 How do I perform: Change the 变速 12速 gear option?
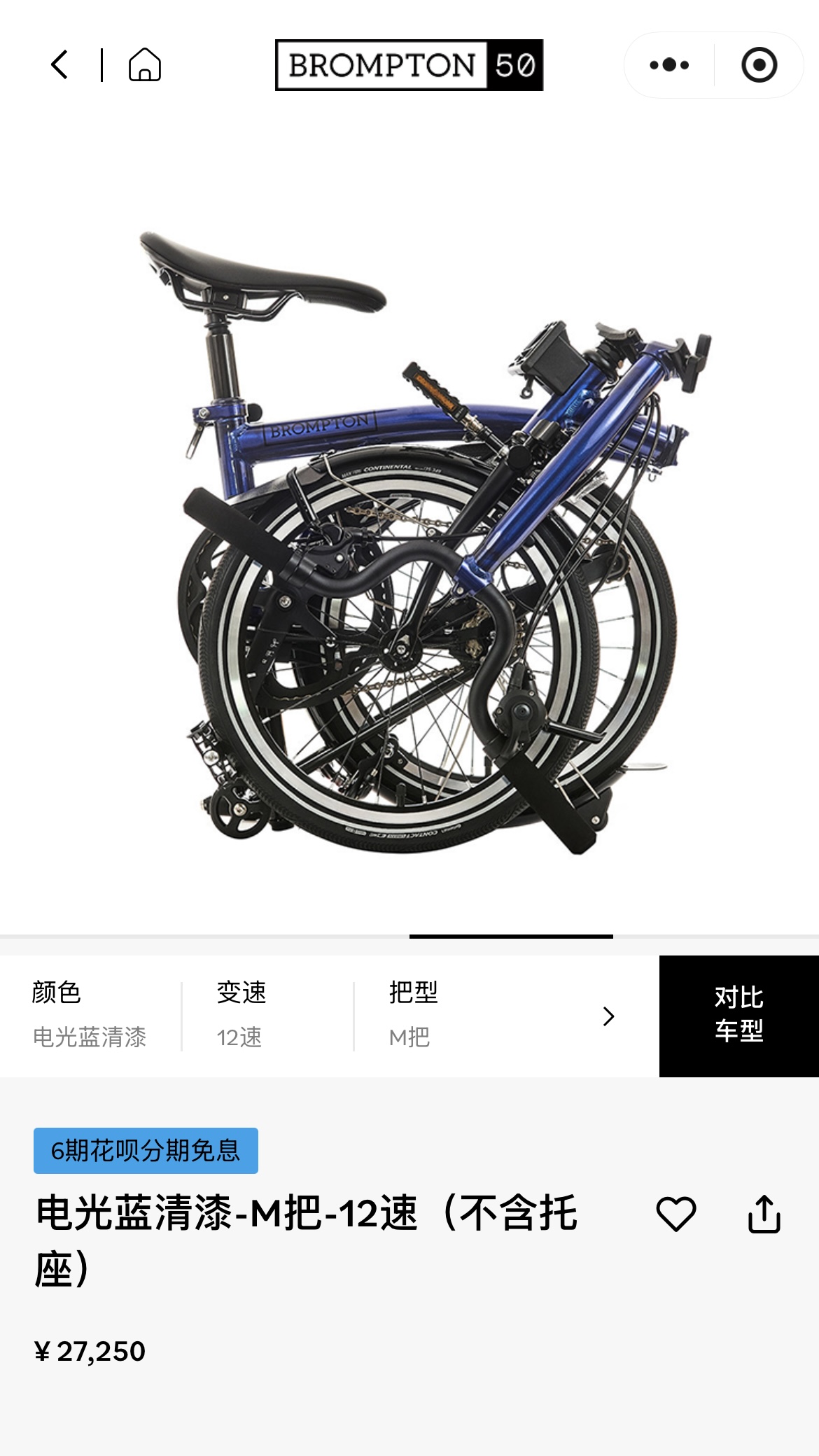(x=241, y=1016)
